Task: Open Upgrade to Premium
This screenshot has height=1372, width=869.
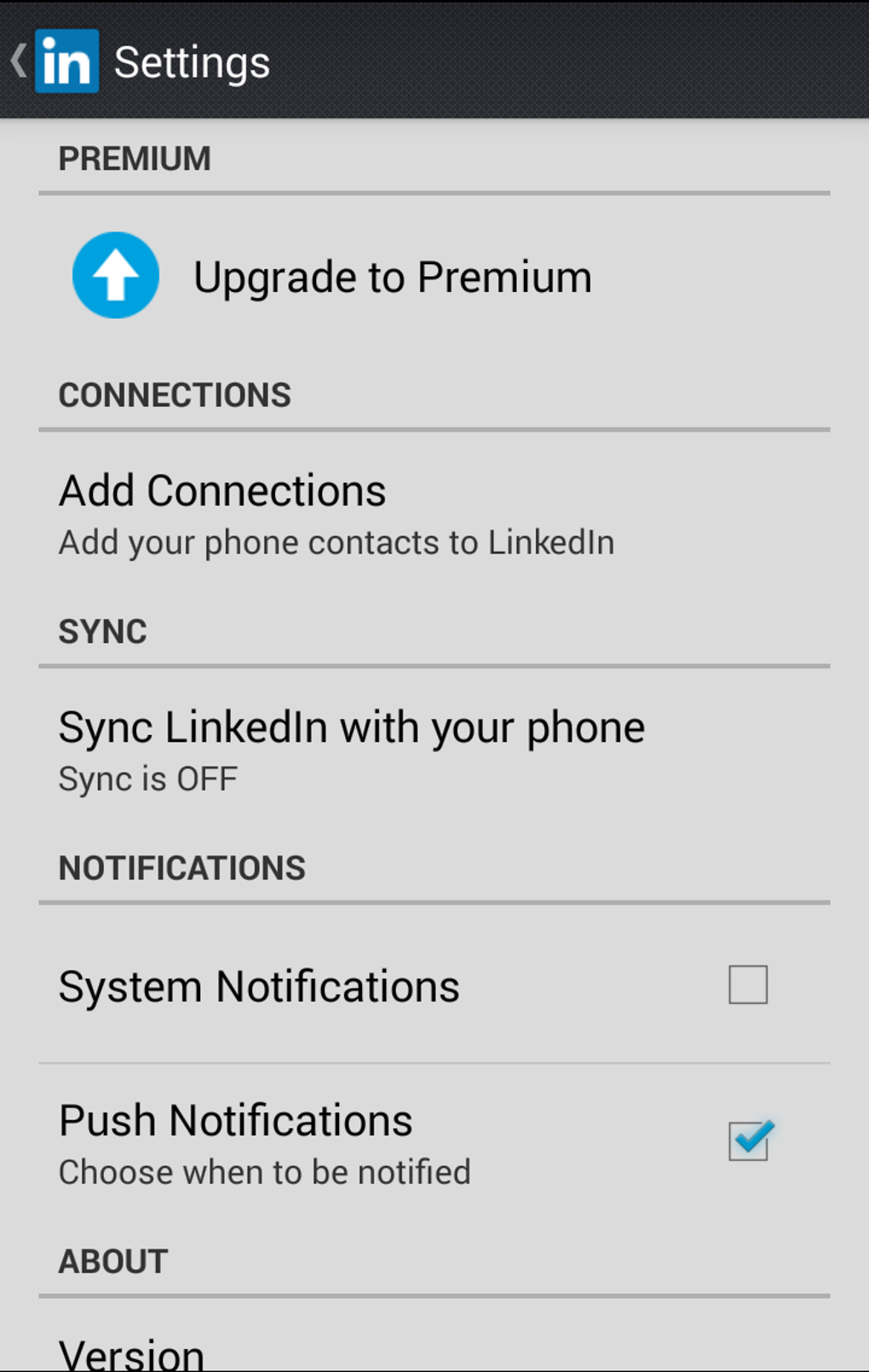Action: (392, 277)
